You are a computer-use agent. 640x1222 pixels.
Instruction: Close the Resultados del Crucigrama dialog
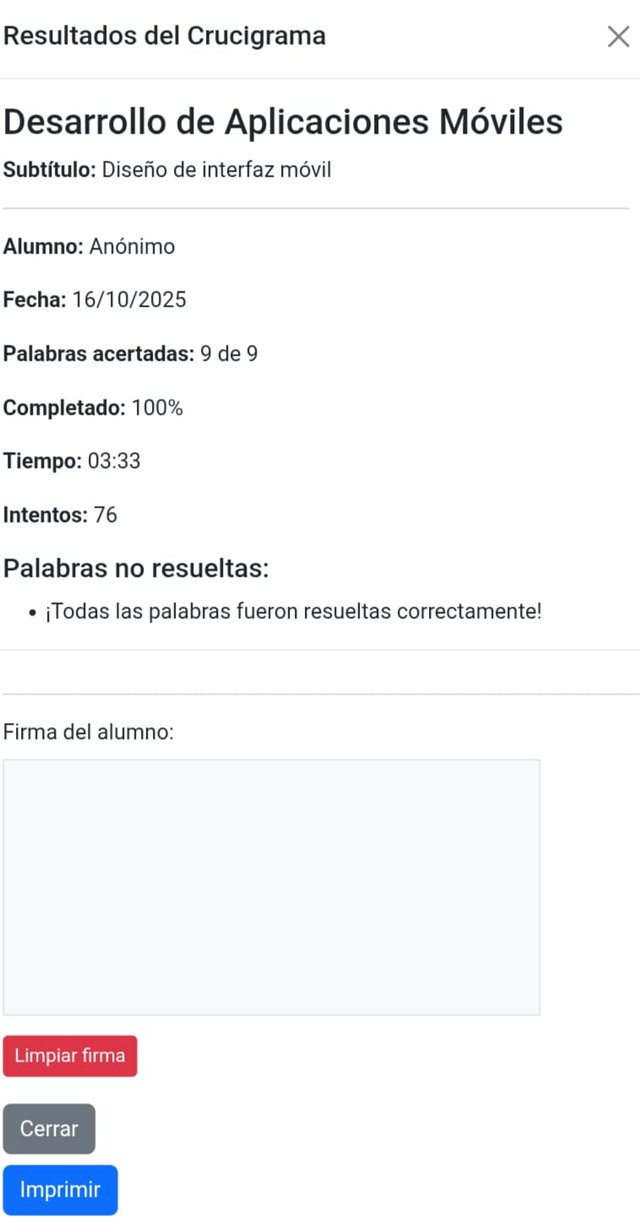point(618,37)
